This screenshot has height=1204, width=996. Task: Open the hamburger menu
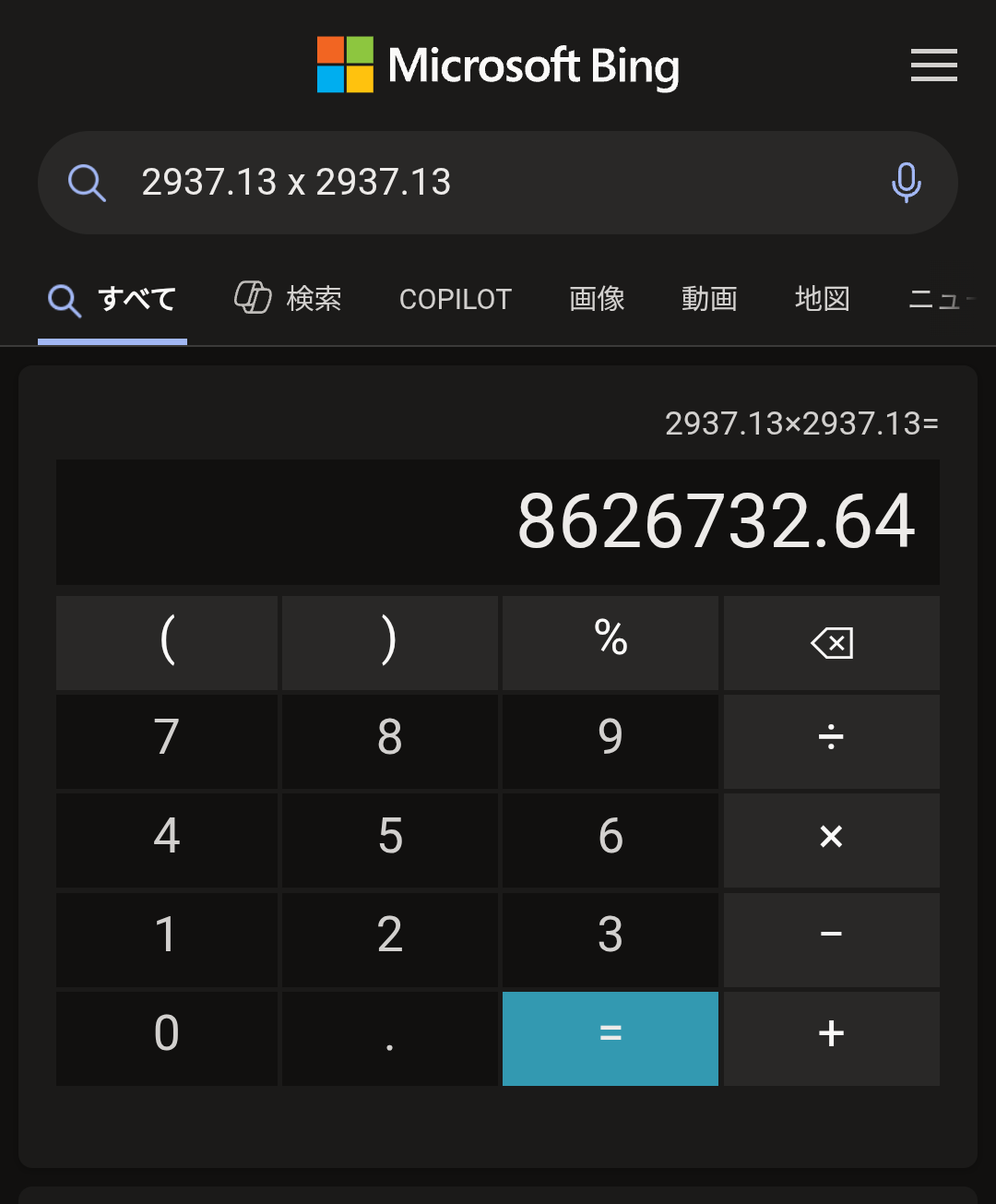tap(933, 66)
